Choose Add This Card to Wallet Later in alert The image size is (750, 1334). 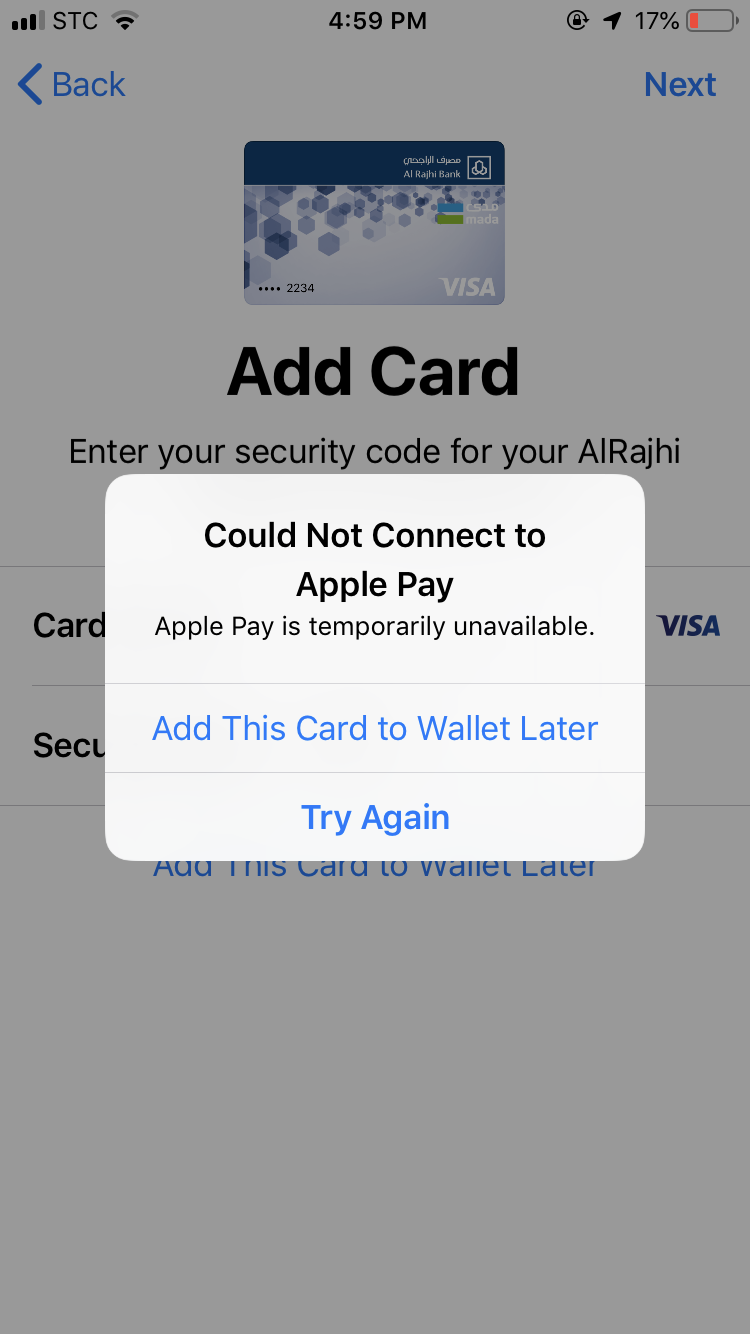pos(375,728)
